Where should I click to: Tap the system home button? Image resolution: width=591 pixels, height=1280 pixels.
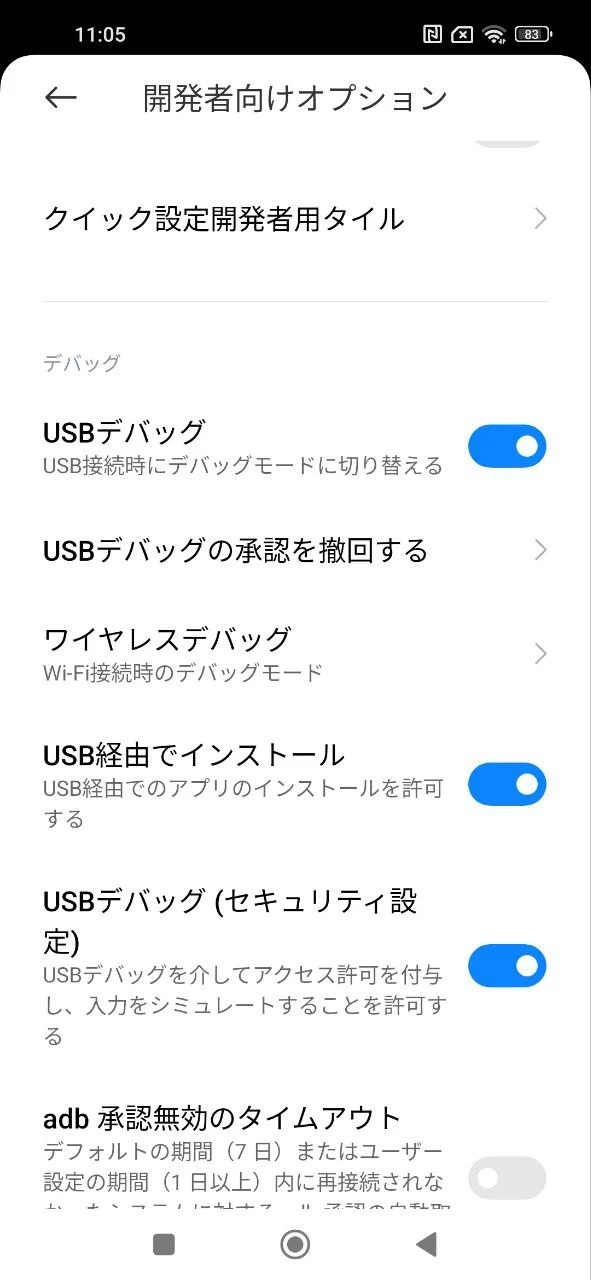(295, 1244)
